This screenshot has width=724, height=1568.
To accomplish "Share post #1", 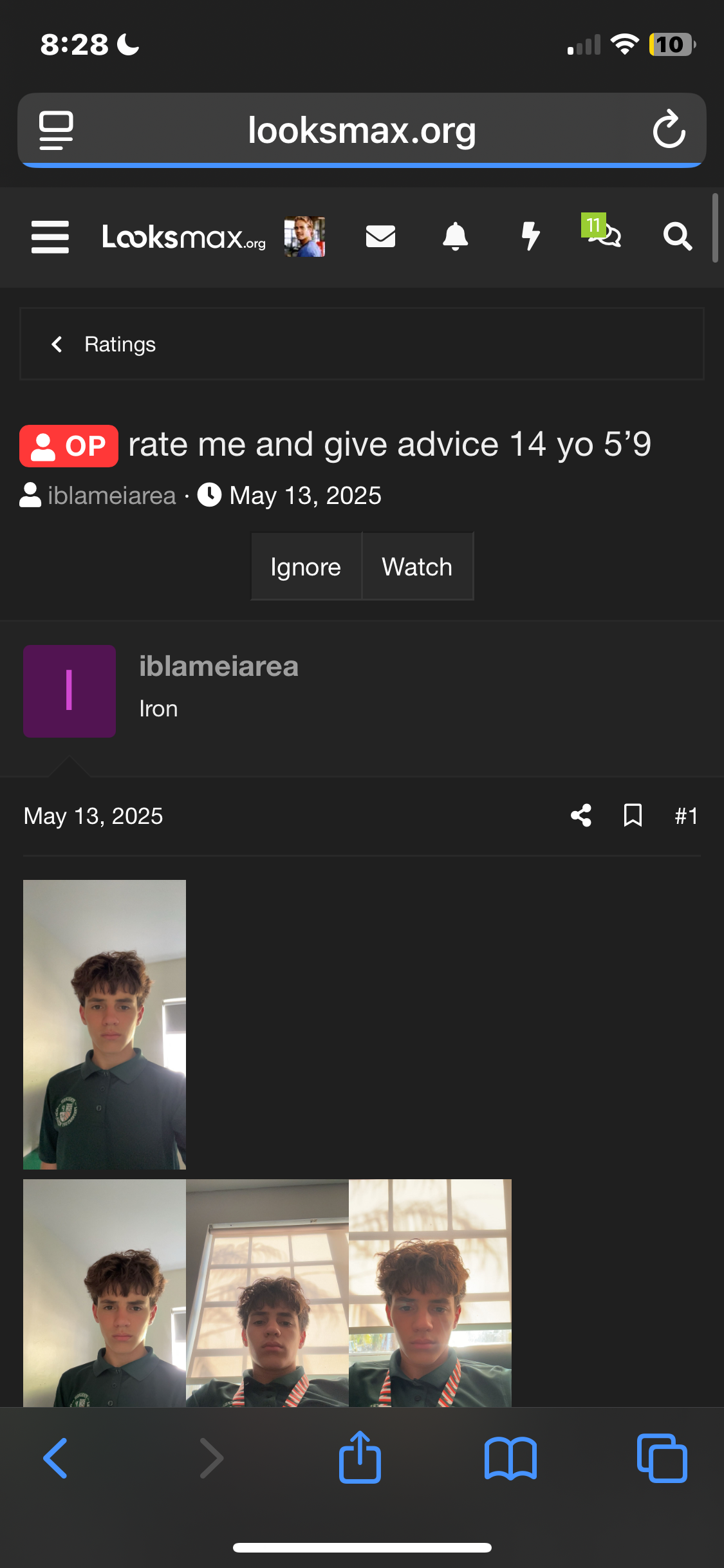I will [x=581, y=816].
